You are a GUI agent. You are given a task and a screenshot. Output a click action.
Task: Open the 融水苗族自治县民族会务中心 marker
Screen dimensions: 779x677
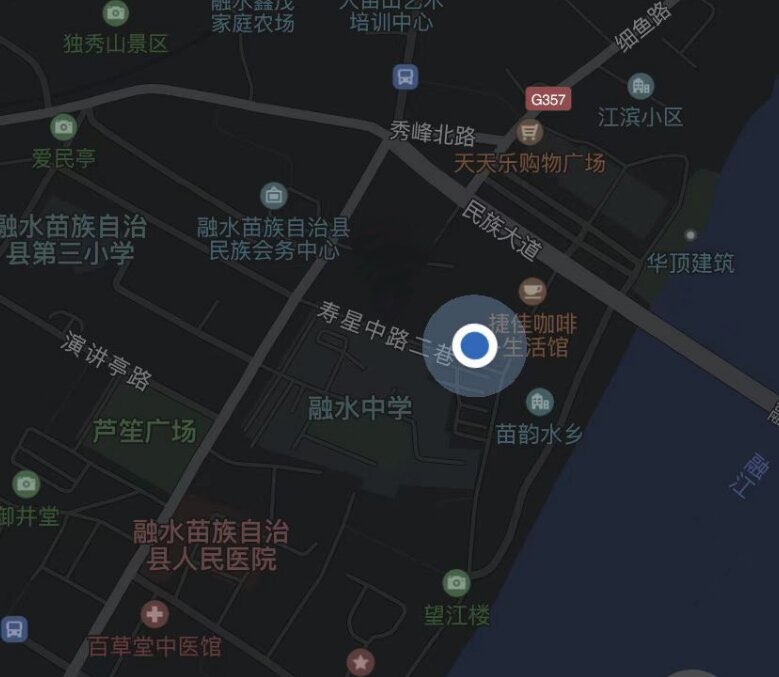pos(273,196)
